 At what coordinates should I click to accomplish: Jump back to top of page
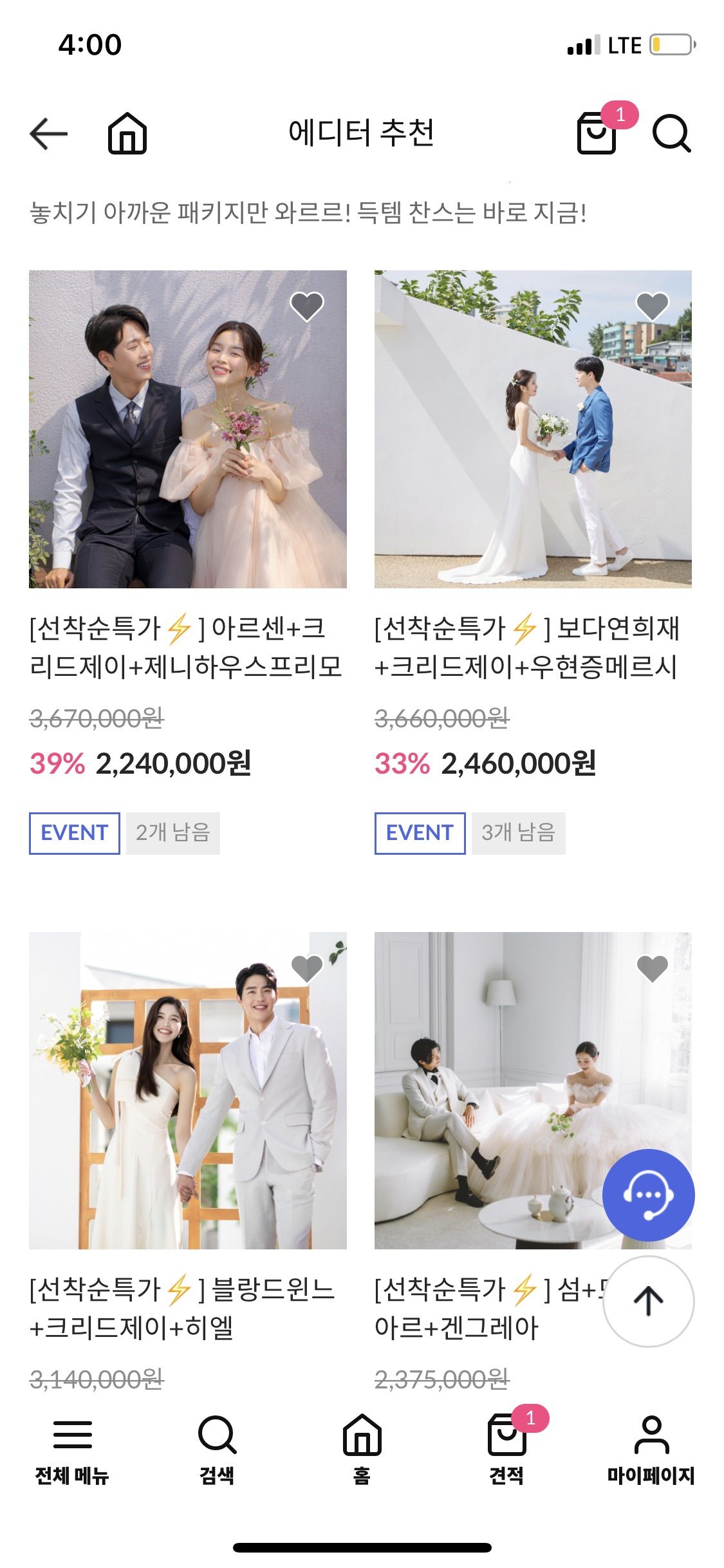pyautogui.click(x=648, y=1301)
